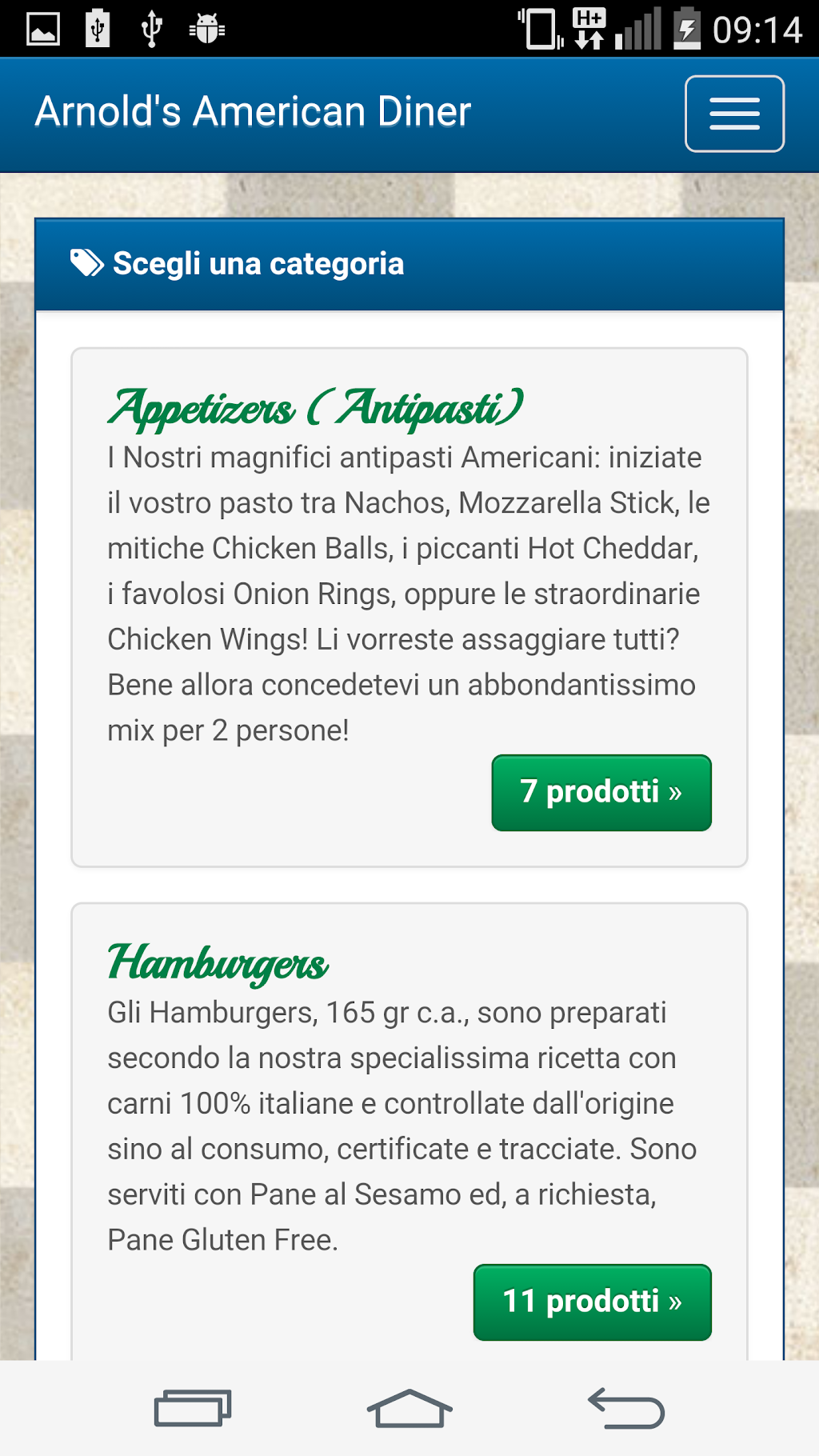View 7 prodotti in Appetizers
Screen dimensions: 819x1456
(x=601, y=792)
